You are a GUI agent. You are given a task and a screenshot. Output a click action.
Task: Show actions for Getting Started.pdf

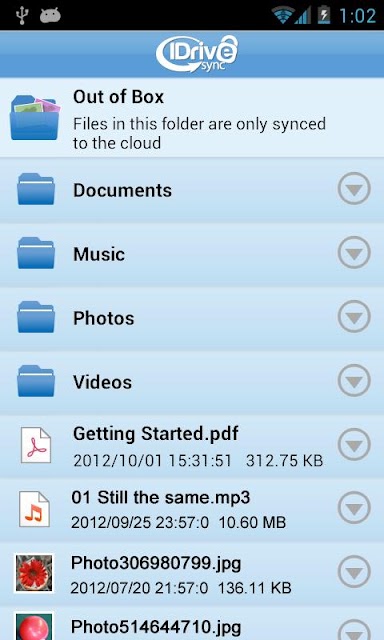(x=354, y=444)
